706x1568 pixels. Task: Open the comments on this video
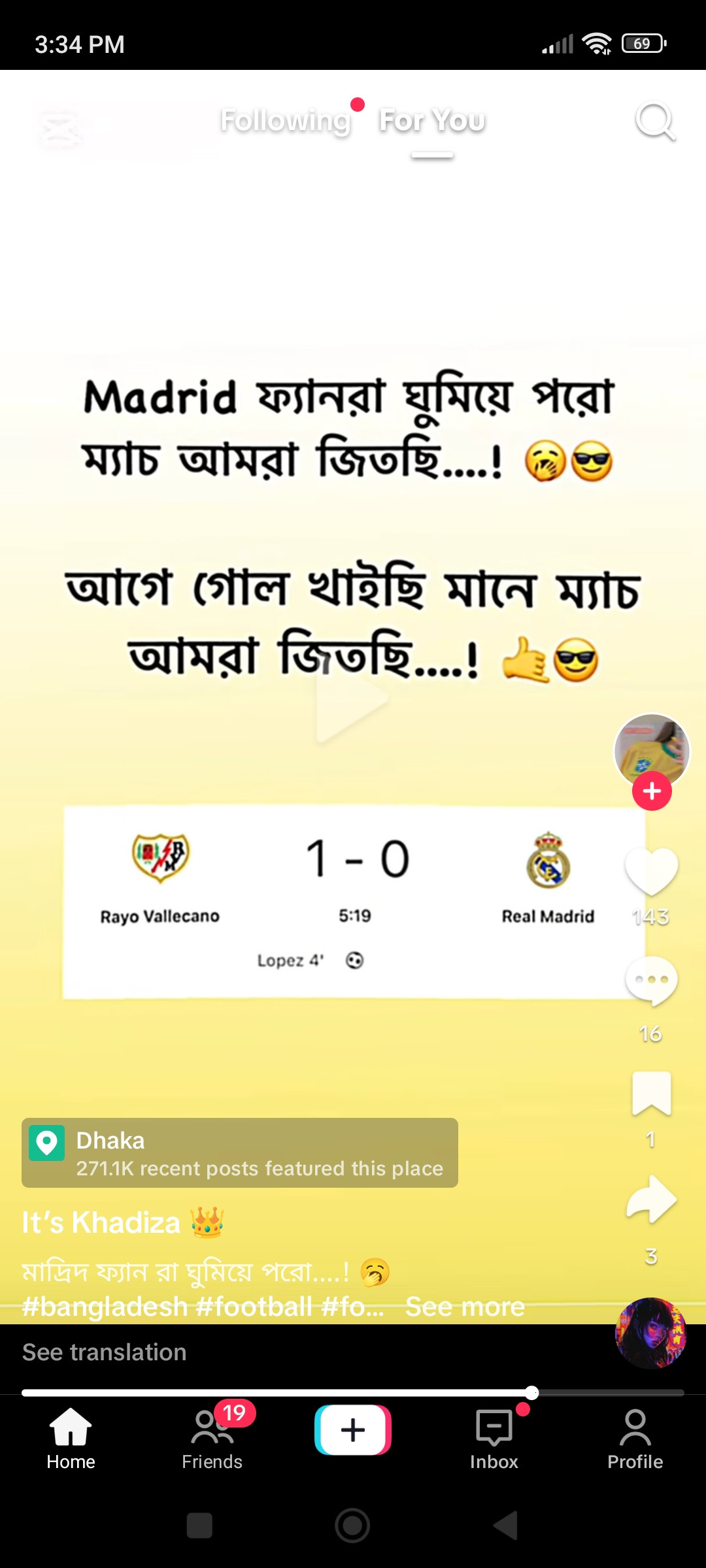pos(651,980)
